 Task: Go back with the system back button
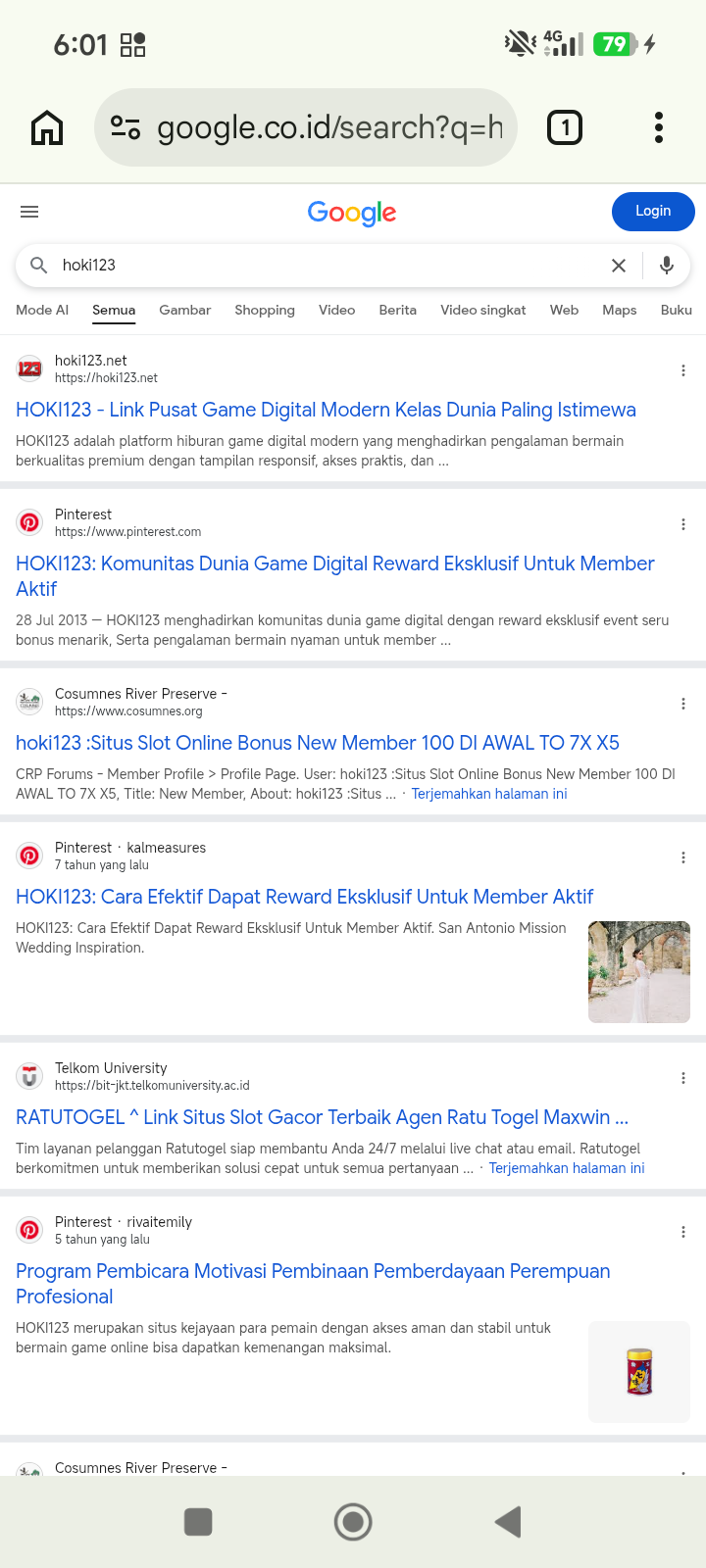point(508,1522)
